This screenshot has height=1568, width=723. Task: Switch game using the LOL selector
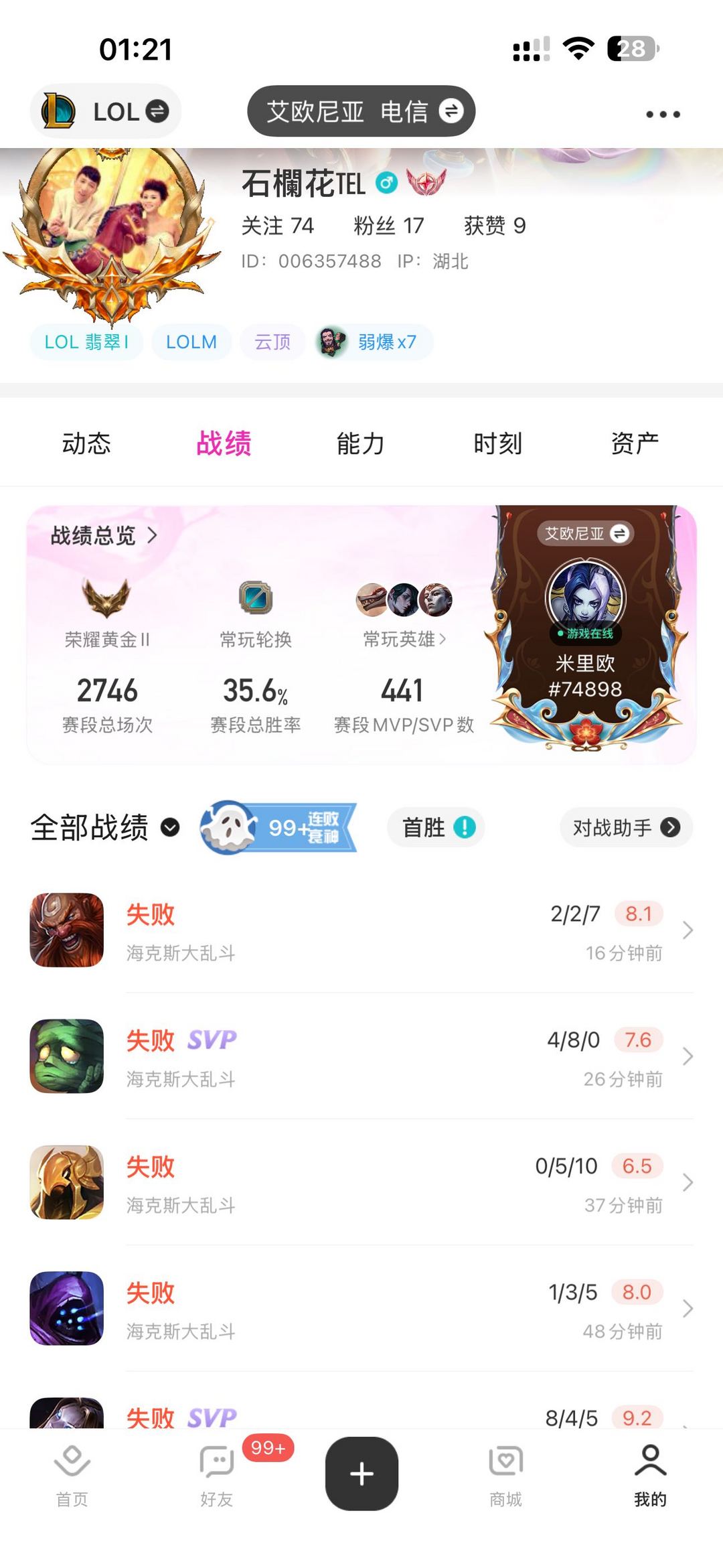[x=106, y=111]
